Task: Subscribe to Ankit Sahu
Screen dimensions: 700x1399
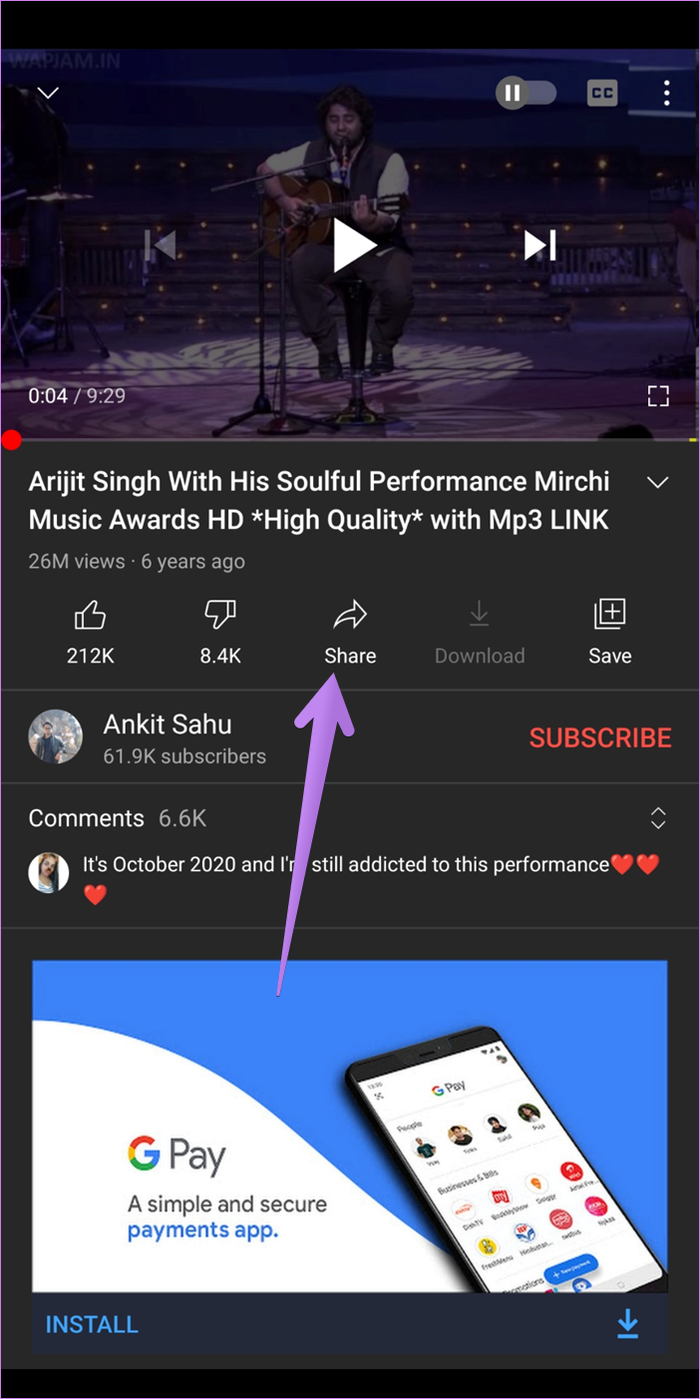Action: tap(600, 738)
